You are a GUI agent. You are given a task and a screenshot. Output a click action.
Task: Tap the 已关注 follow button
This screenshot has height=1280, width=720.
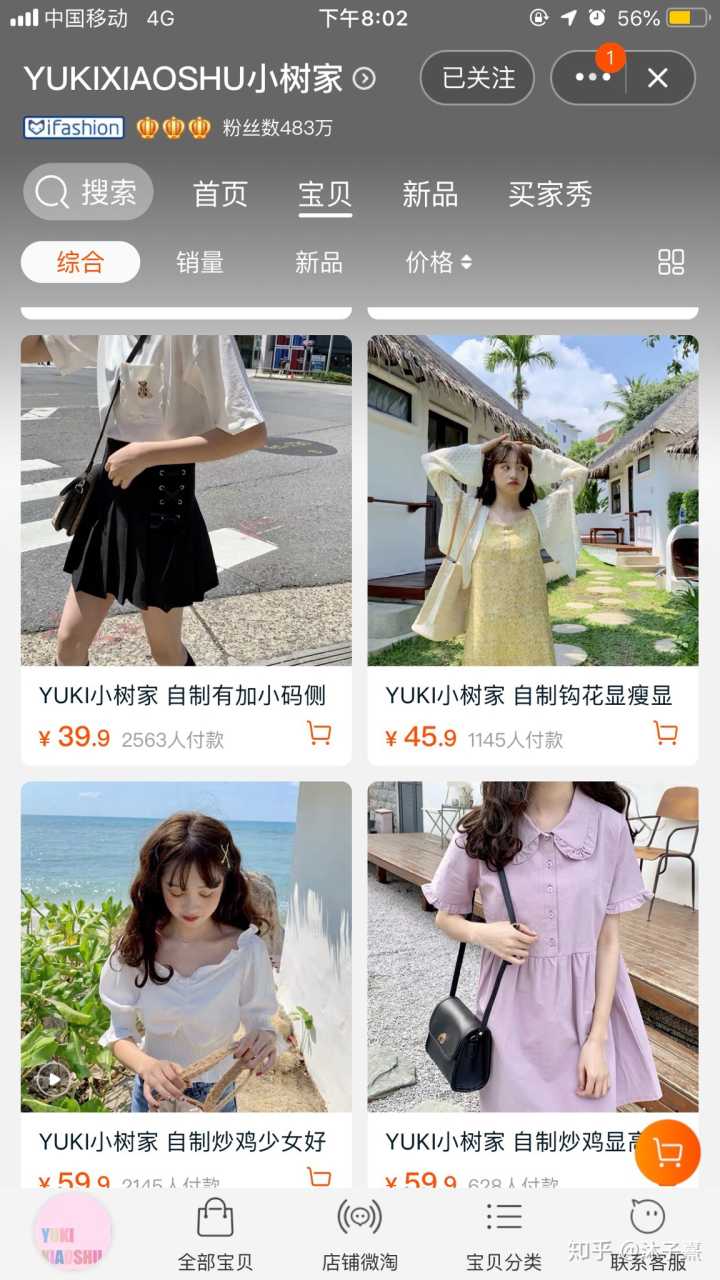tap(478, 78)
